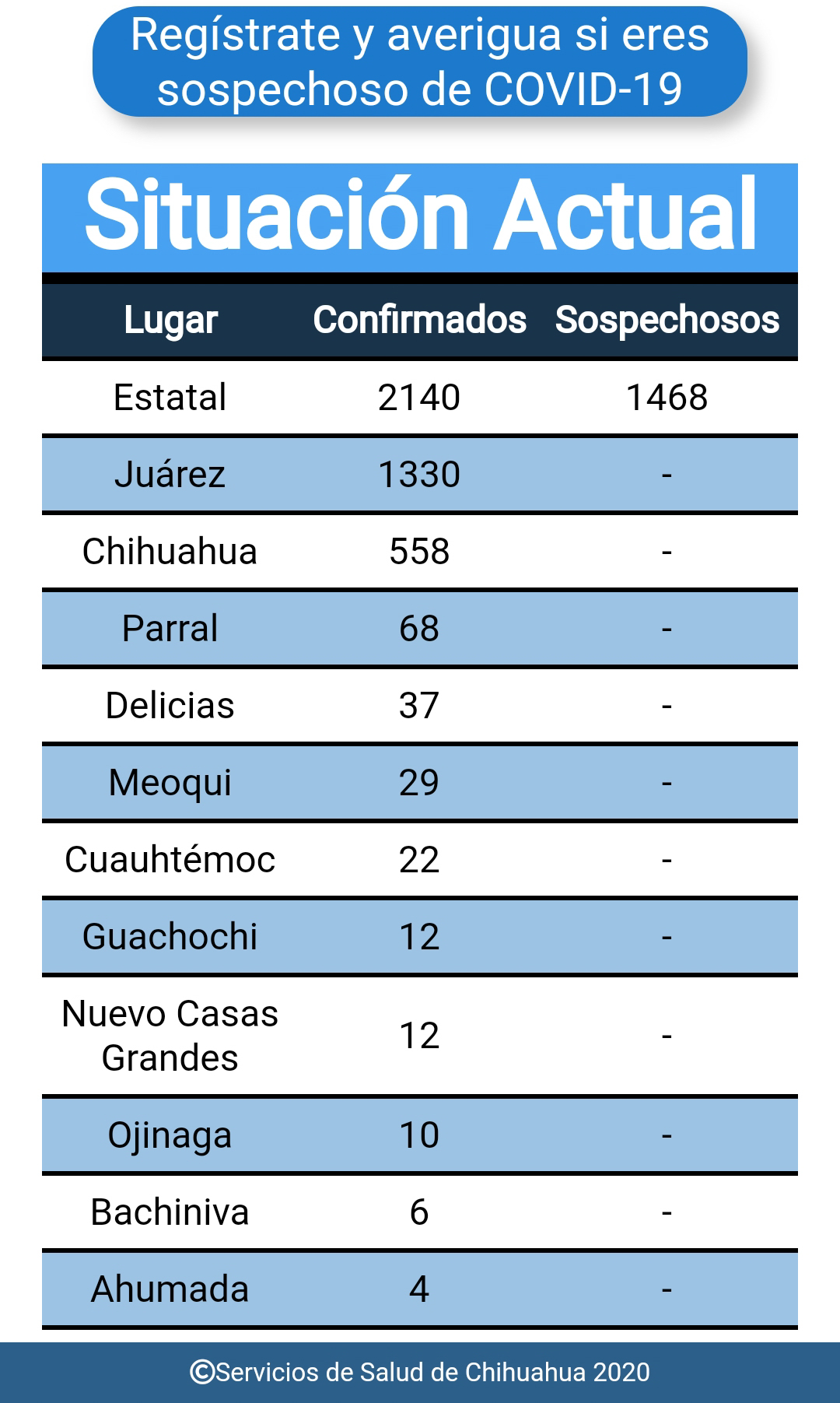Tap the Regístrate COVID-19 suspect check button
The height and width of the screenshot is (1403, 840).
point(419,62)
